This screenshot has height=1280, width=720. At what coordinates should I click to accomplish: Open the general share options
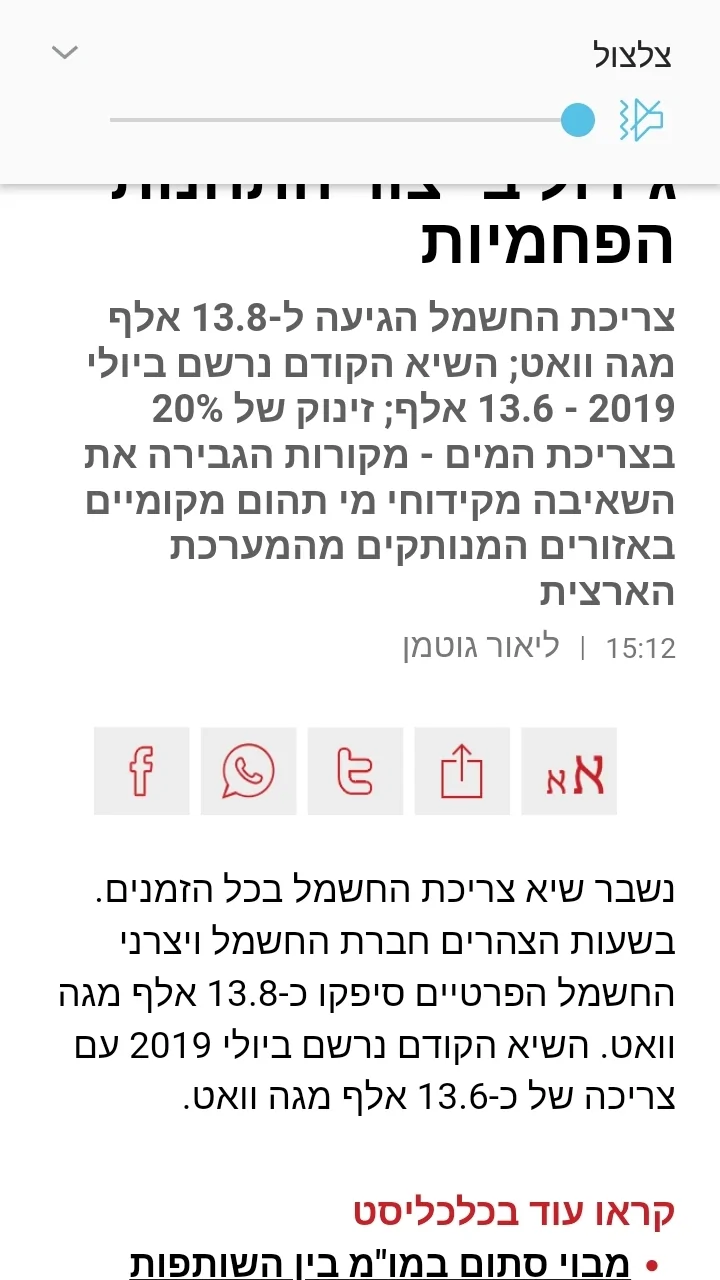click(462, 771)
